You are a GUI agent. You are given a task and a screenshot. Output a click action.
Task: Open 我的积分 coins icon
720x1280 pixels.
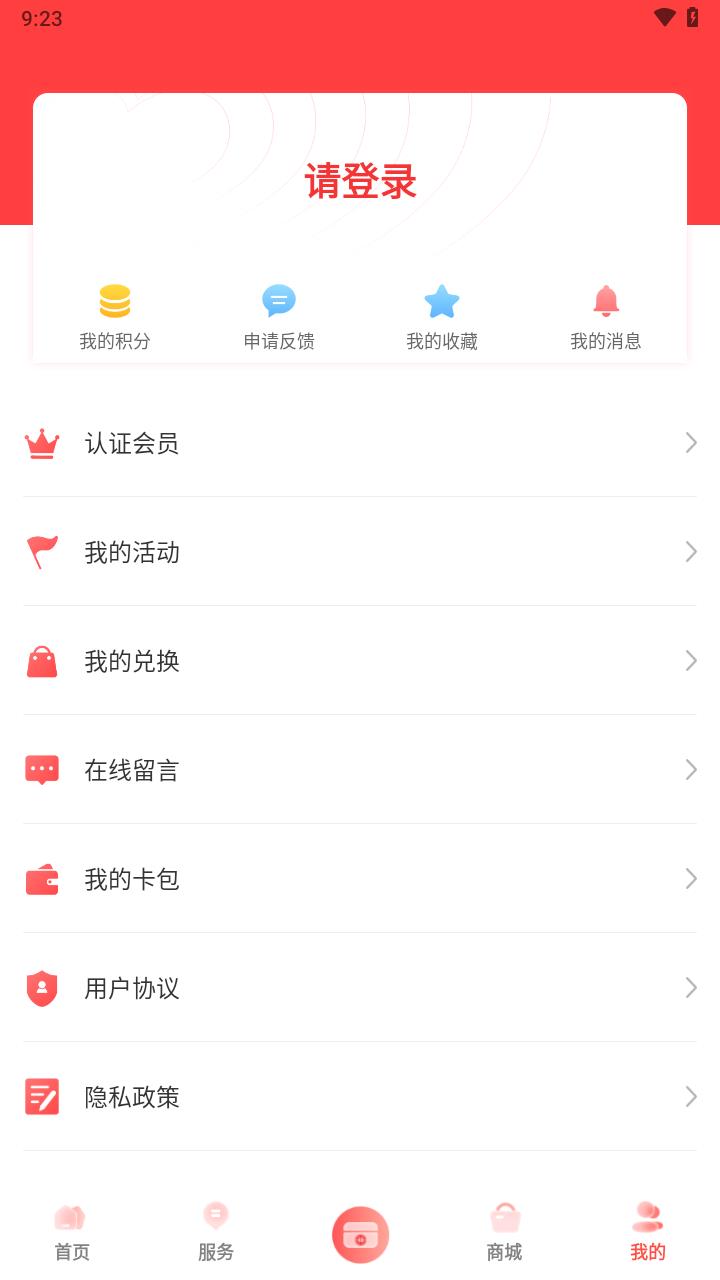(113, 299)
